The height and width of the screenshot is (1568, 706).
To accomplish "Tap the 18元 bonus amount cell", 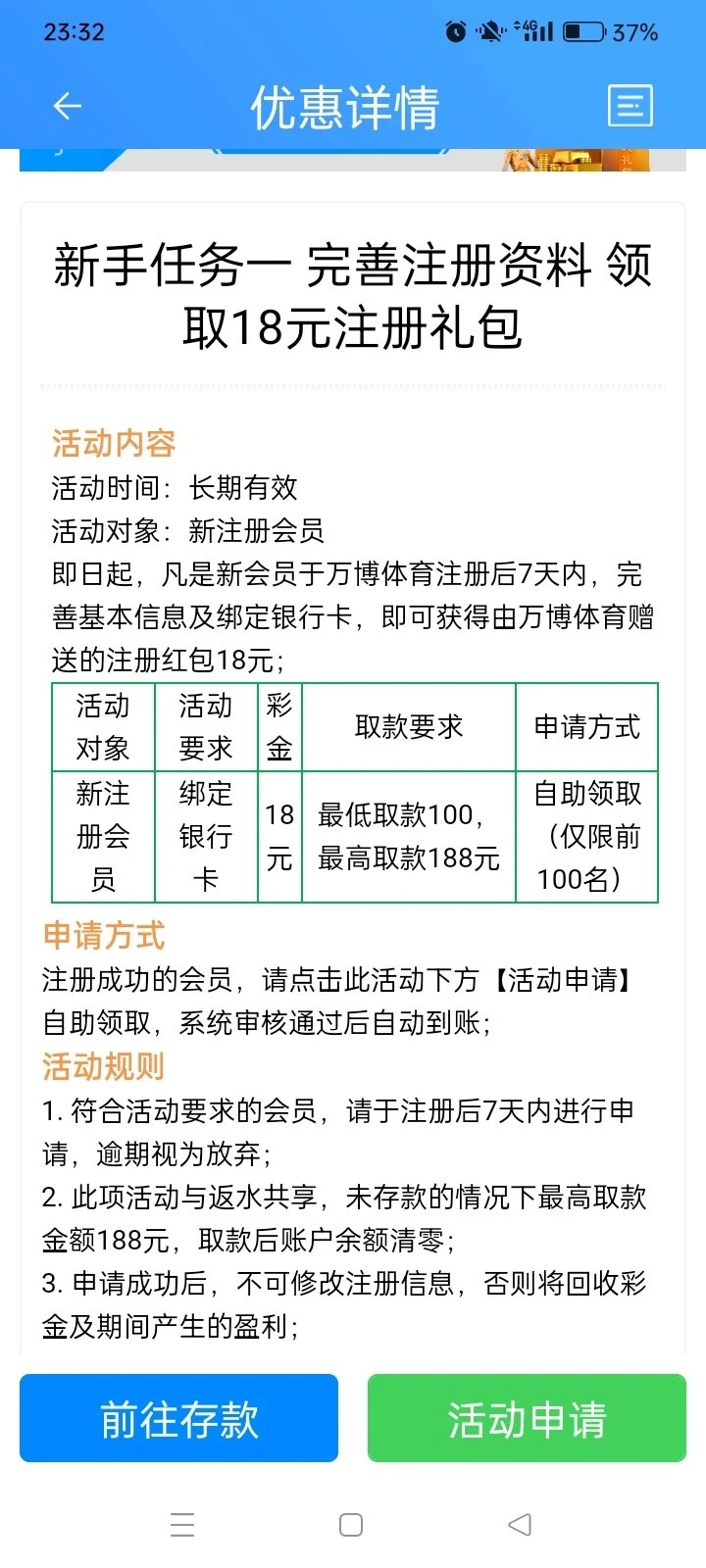I will pyautogui.click(x=279, y=835).
